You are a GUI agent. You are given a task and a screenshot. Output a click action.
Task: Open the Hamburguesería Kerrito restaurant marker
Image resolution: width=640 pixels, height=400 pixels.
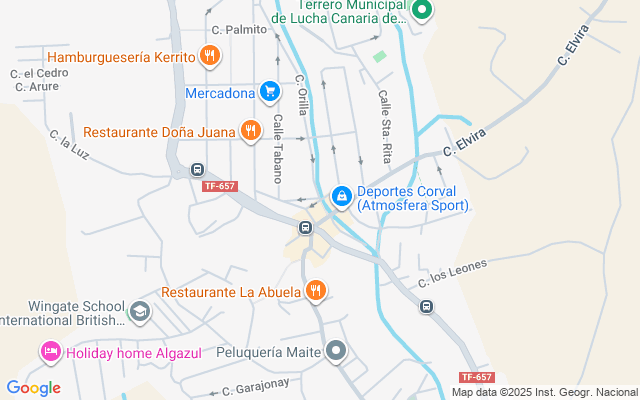pos(209,57)
